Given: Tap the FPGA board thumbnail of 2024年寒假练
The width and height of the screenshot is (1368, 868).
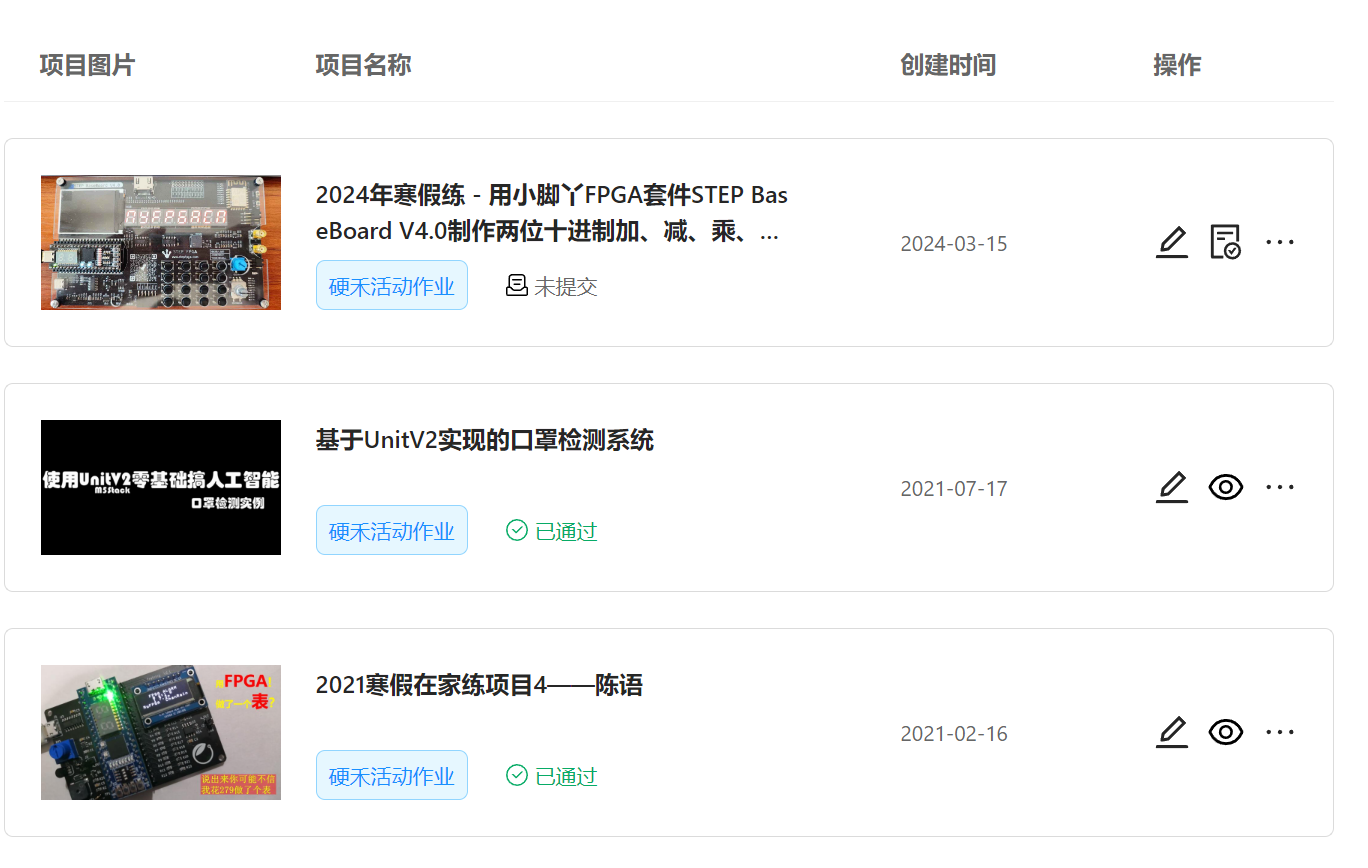Looking at the screenshot, I should (x=161, y=243).
